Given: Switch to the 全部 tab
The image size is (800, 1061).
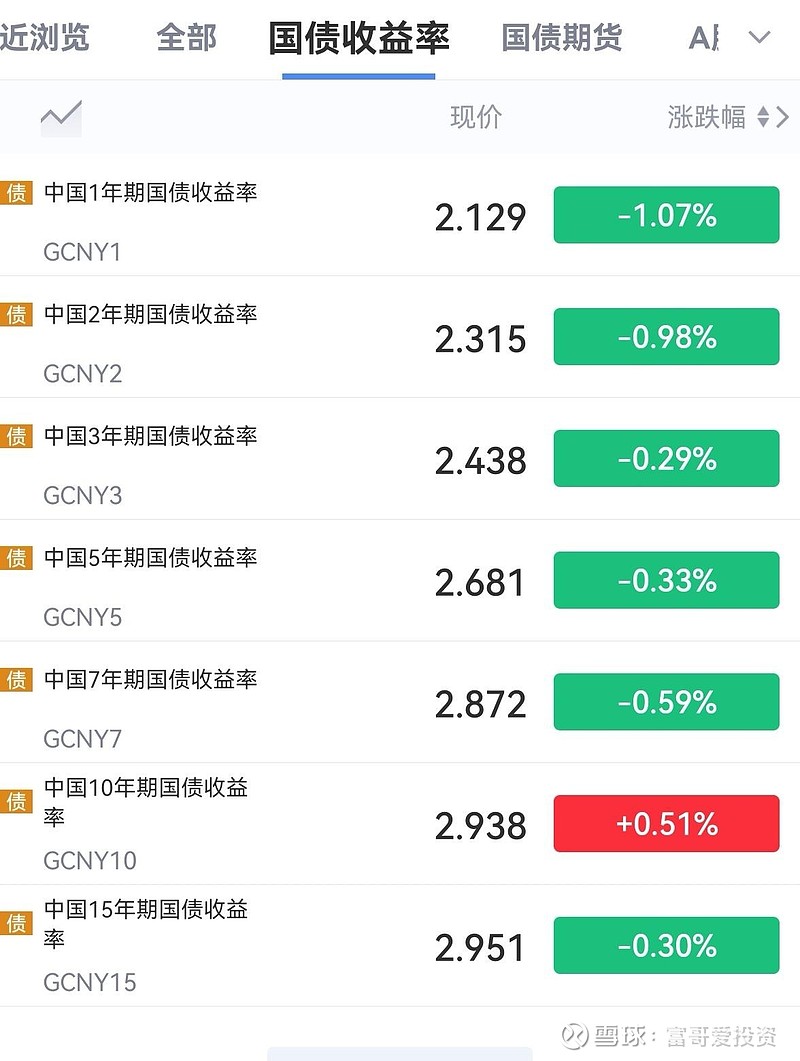Looking at the screenshot, I should pos(188,38).
